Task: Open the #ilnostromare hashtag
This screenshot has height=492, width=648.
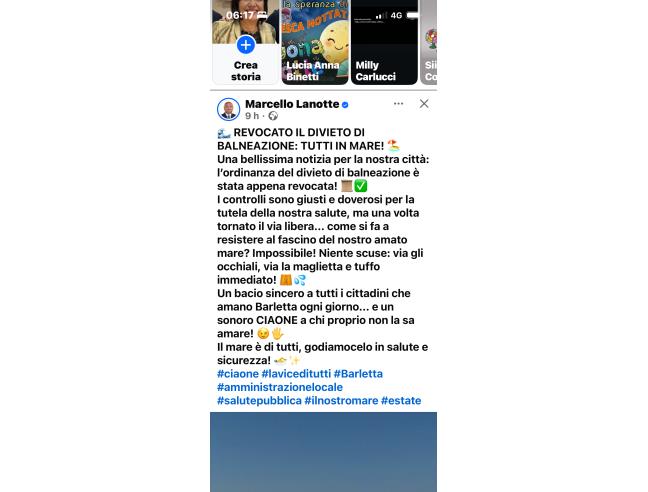Action: [x=341, y=401]
